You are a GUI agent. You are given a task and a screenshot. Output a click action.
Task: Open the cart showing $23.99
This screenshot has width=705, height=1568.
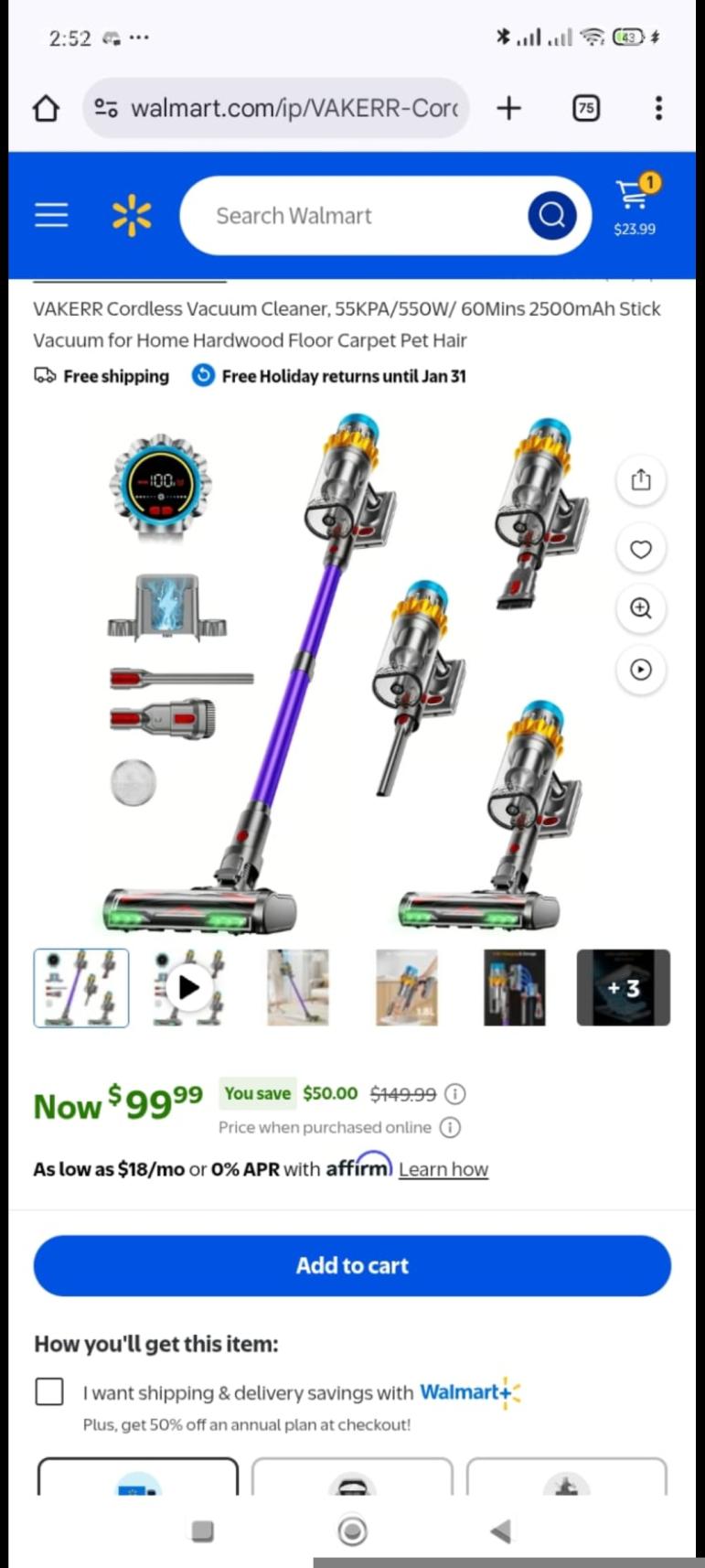coord(635,207)
